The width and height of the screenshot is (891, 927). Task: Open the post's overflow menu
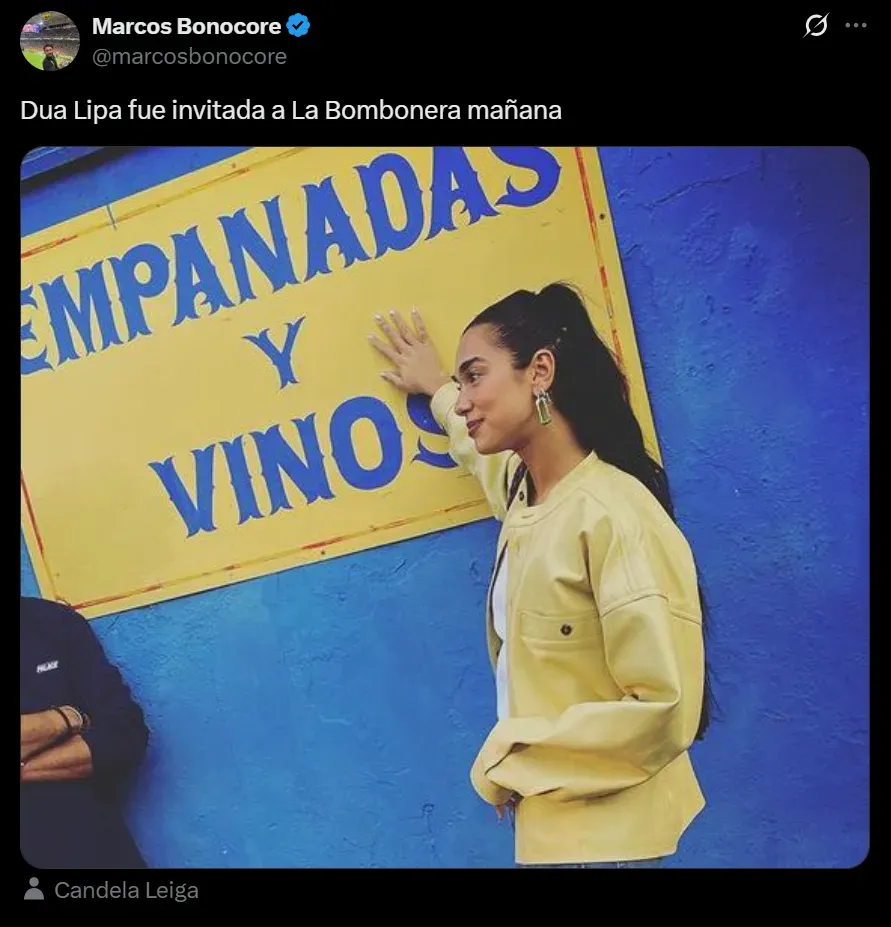856,26
